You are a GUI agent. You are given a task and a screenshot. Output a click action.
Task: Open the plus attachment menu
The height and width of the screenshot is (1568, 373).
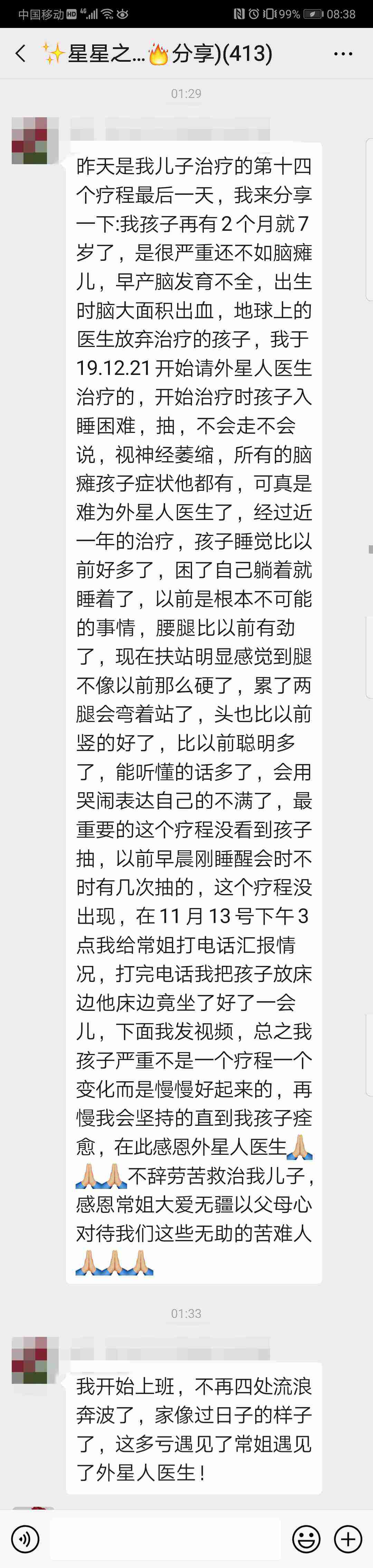pos(348,1539)
